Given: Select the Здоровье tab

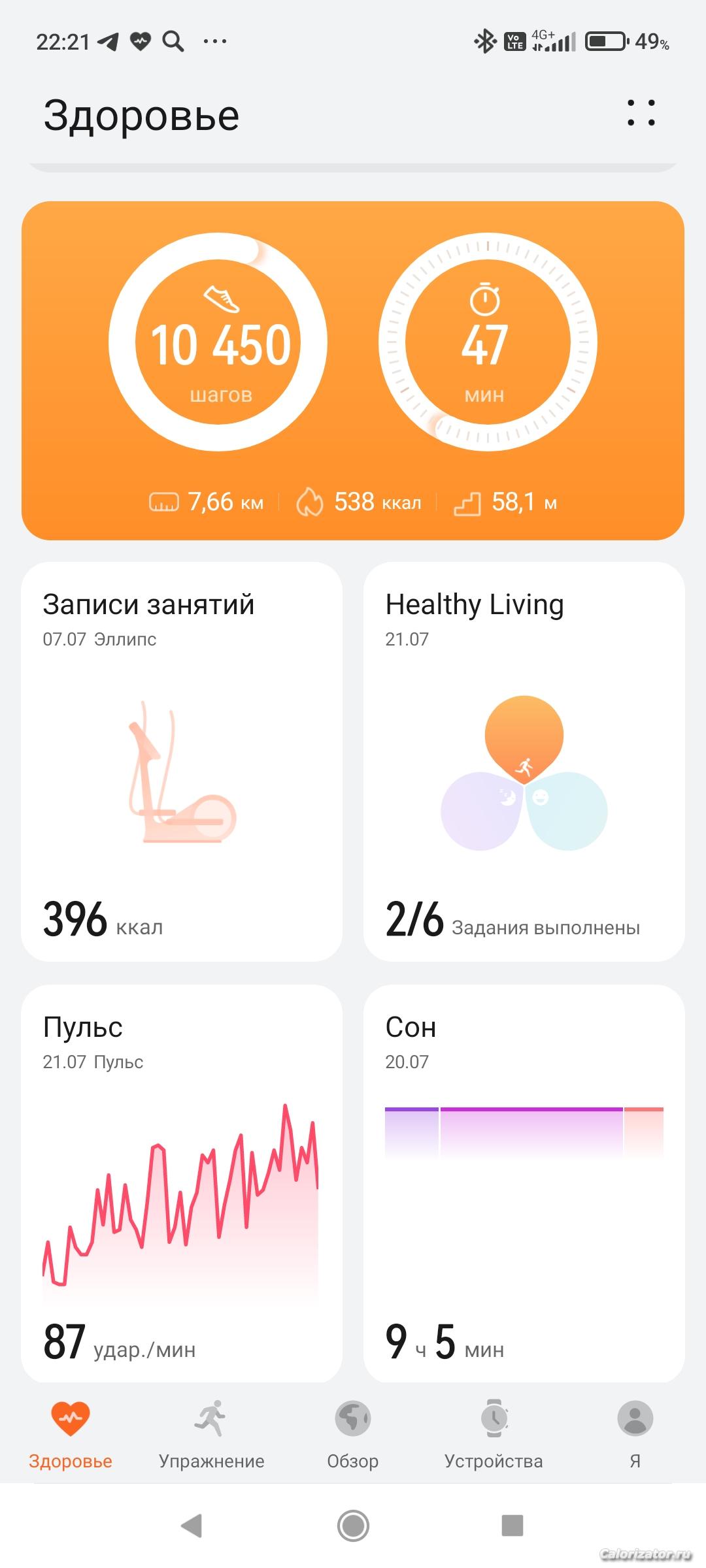Looking at the screenshot, I should [71, 1434].
